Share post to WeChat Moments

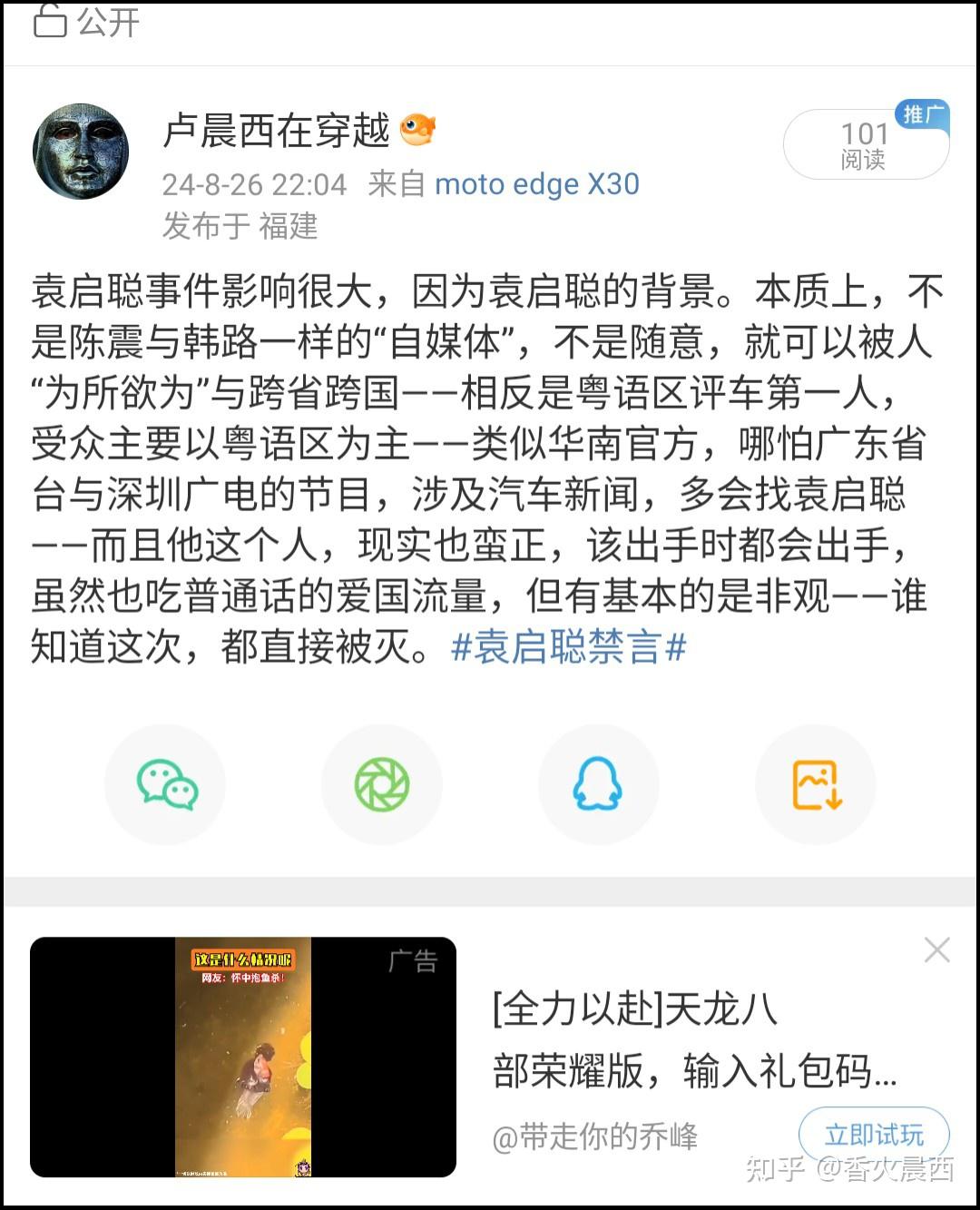[382, 784]
